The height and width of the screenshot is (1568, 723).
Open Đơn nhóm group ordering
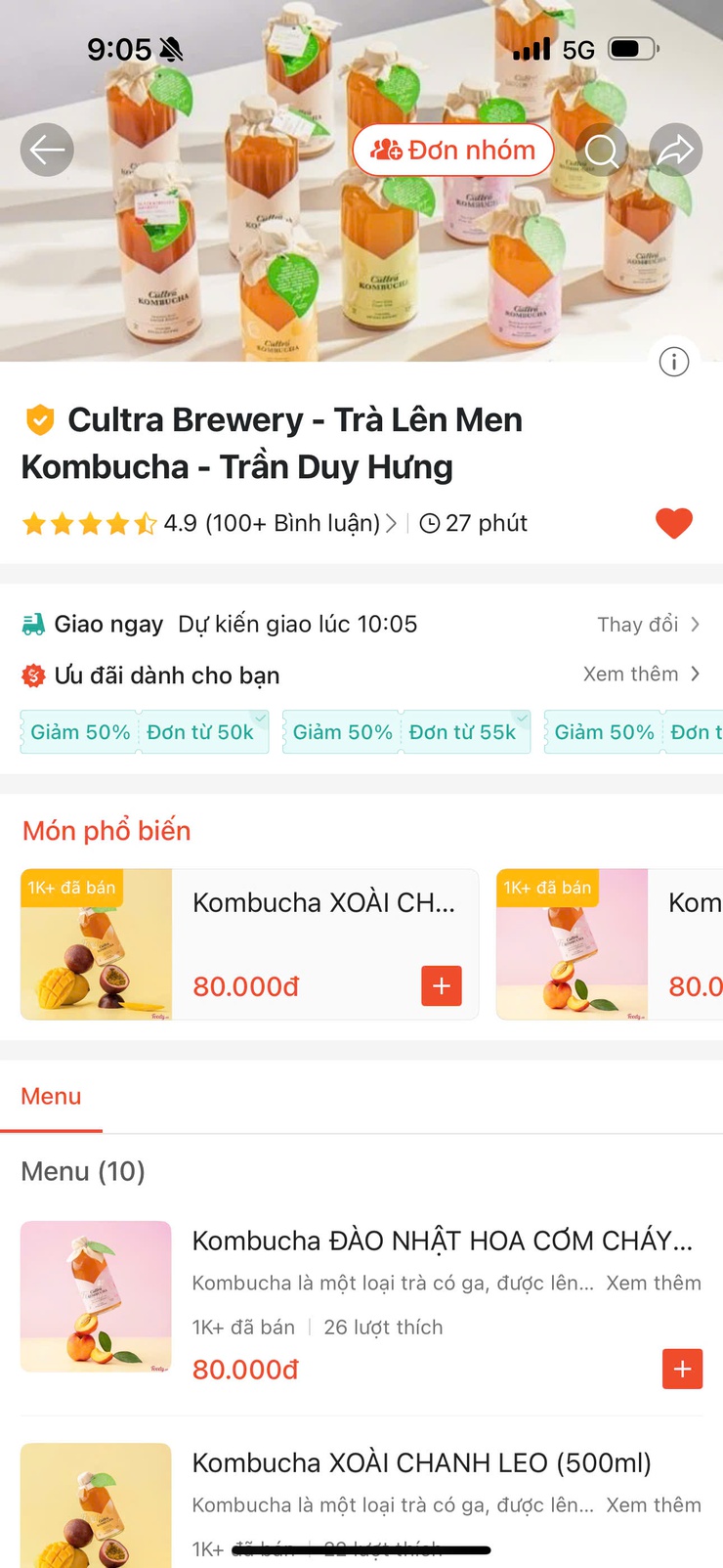click(x=452, y=150)
